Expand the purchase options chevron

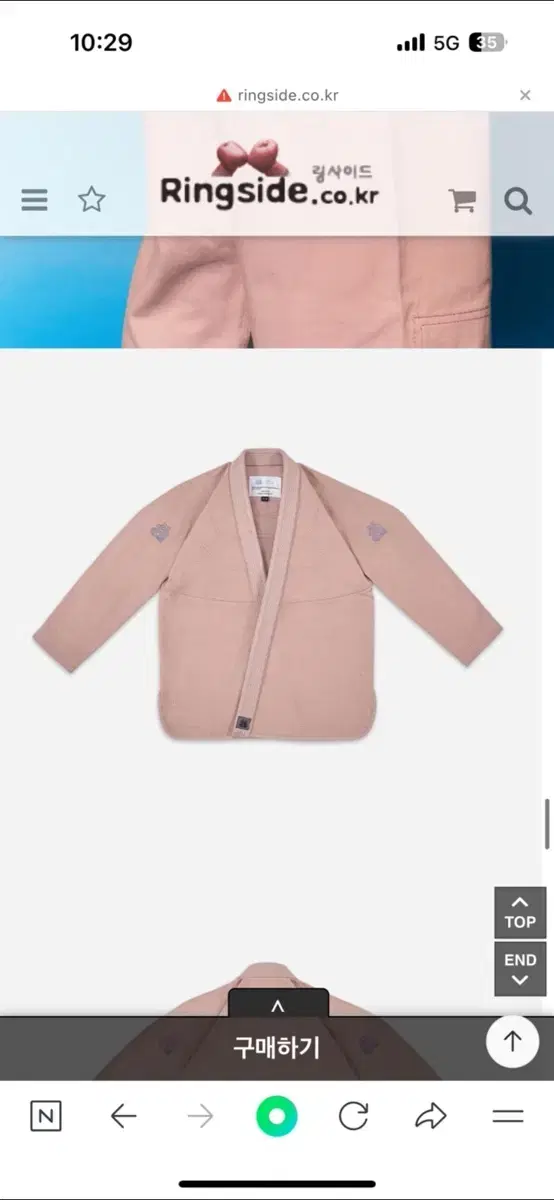pos(278,1004)
